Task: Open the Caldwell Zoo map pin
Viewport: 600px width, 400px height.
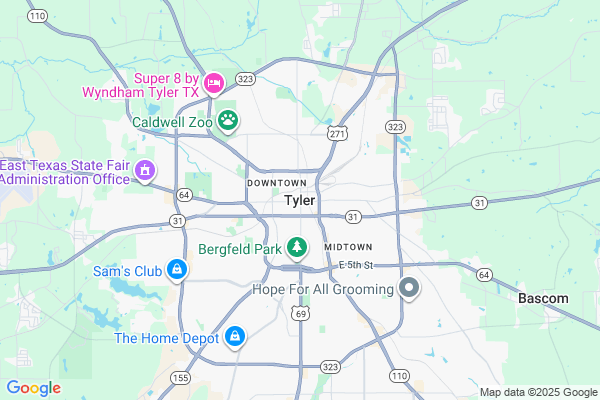Action: [x=229, y=121]
